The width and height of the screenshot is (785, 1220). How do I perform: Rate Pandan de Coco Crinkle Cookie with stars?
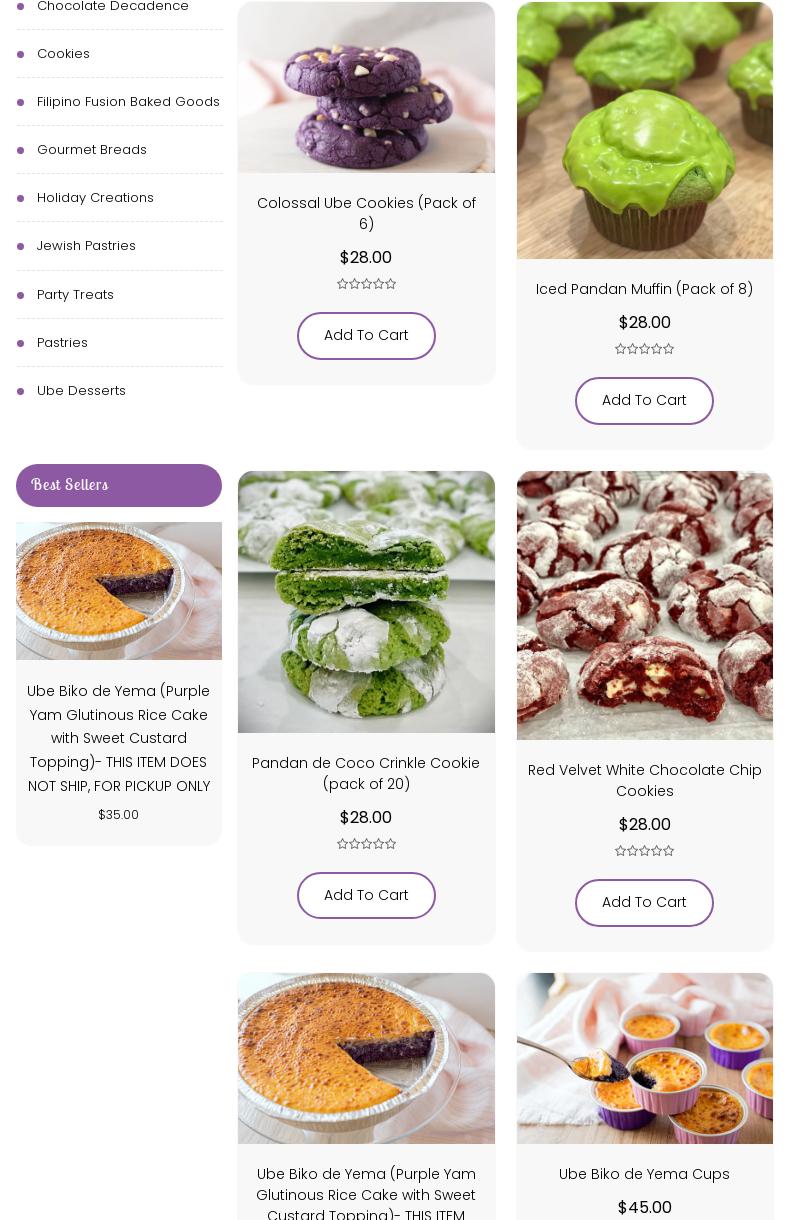point(366,843)
